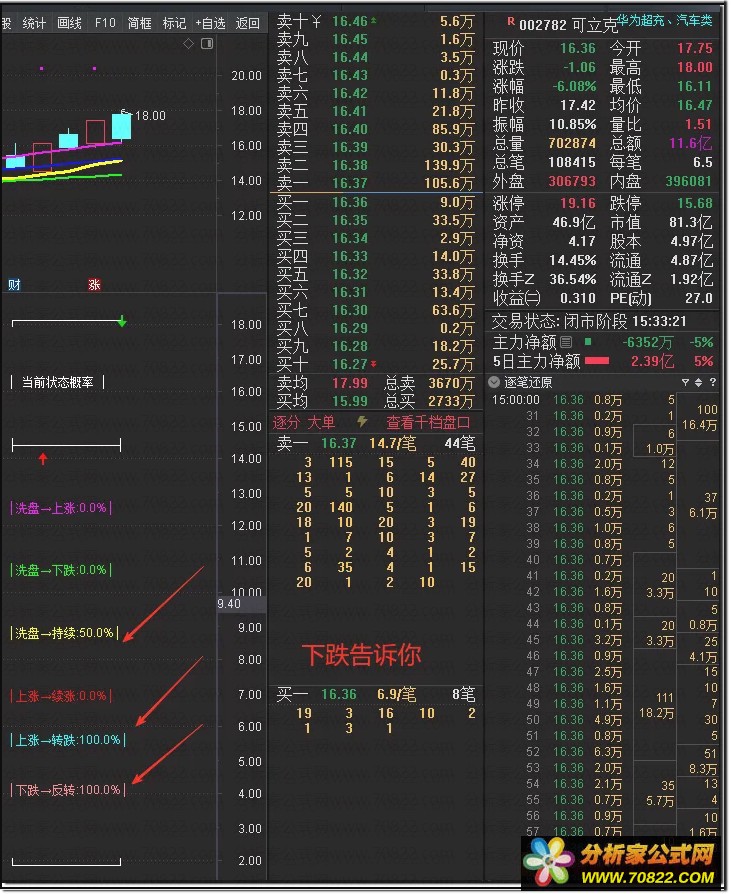The width and height of the screenshot is (731, 894).
Task: Open the filter icon in 逐笔还原 header
Action: (685, 382)
